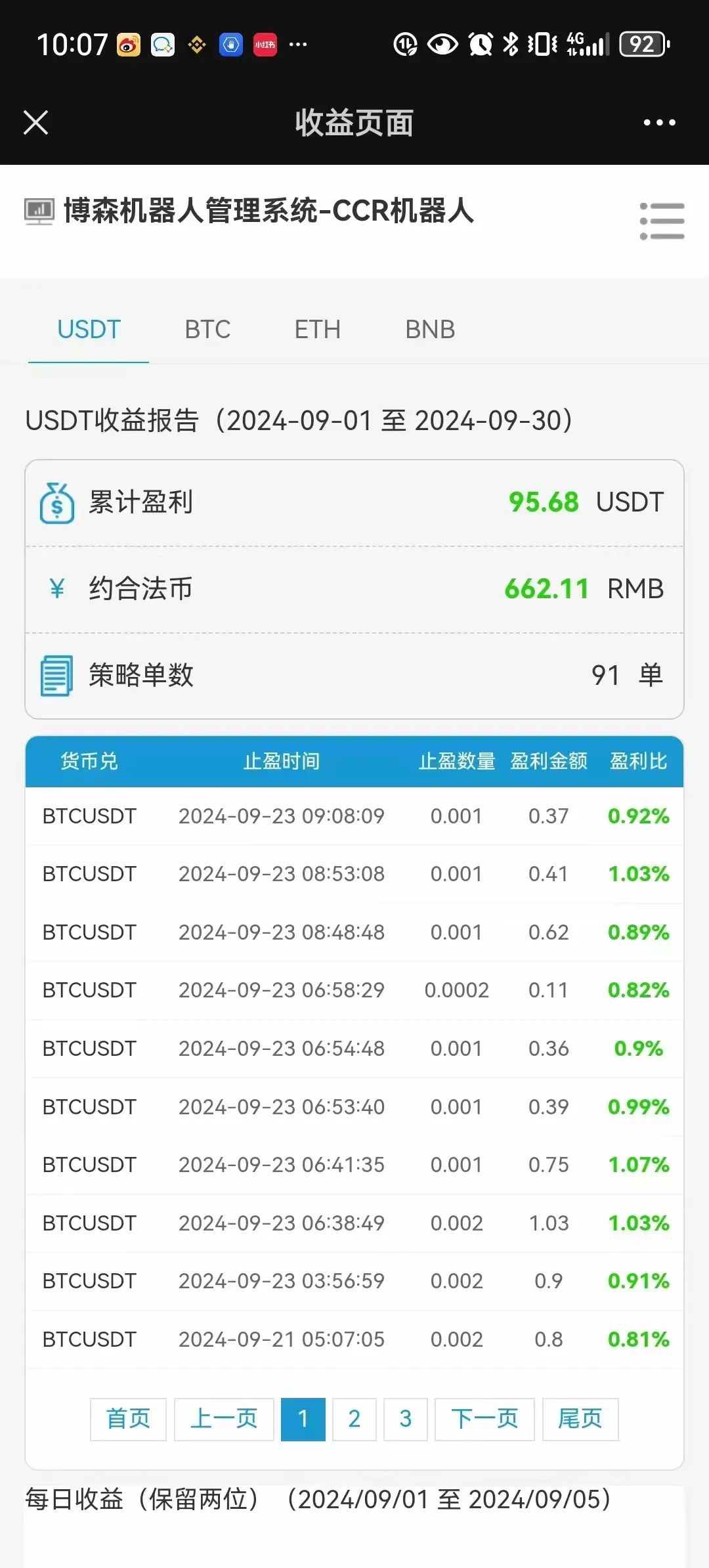Click the document icon beside 策略单数
The height and width of the screenshot is (1568, 709).
pos(58,676)
